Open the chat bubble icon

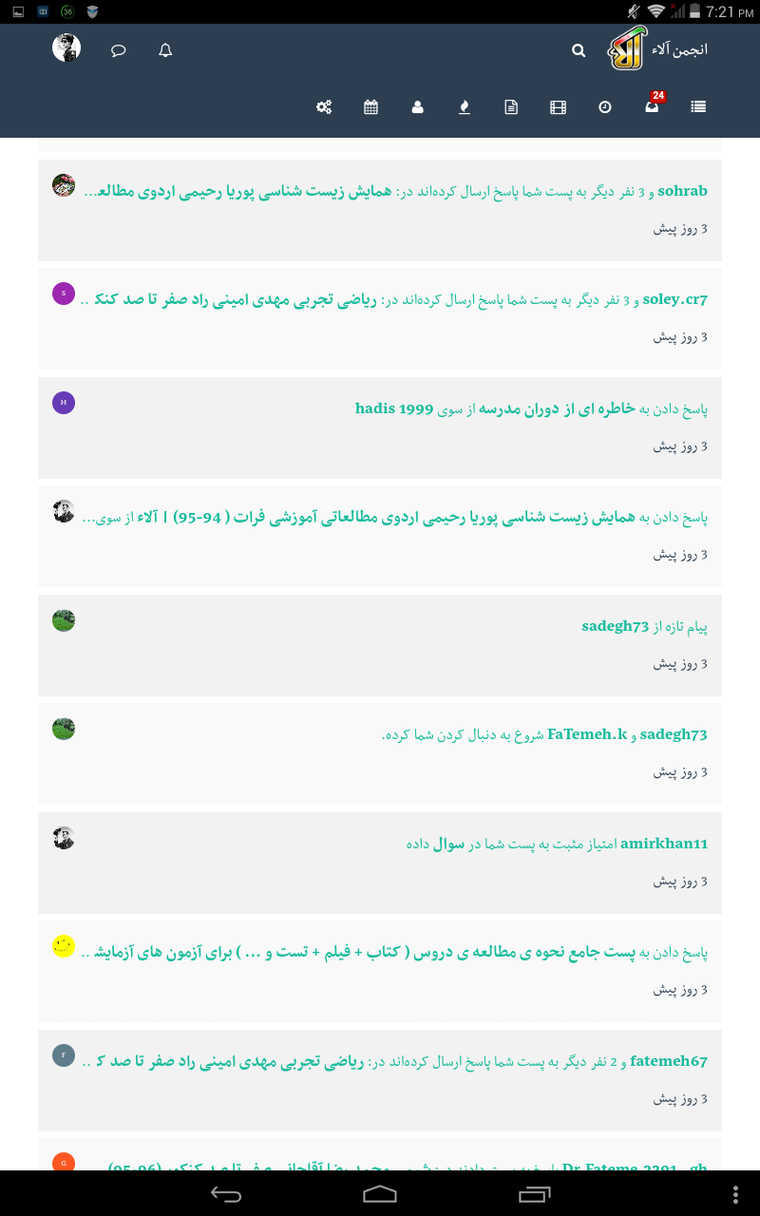(x=118, y=50)
